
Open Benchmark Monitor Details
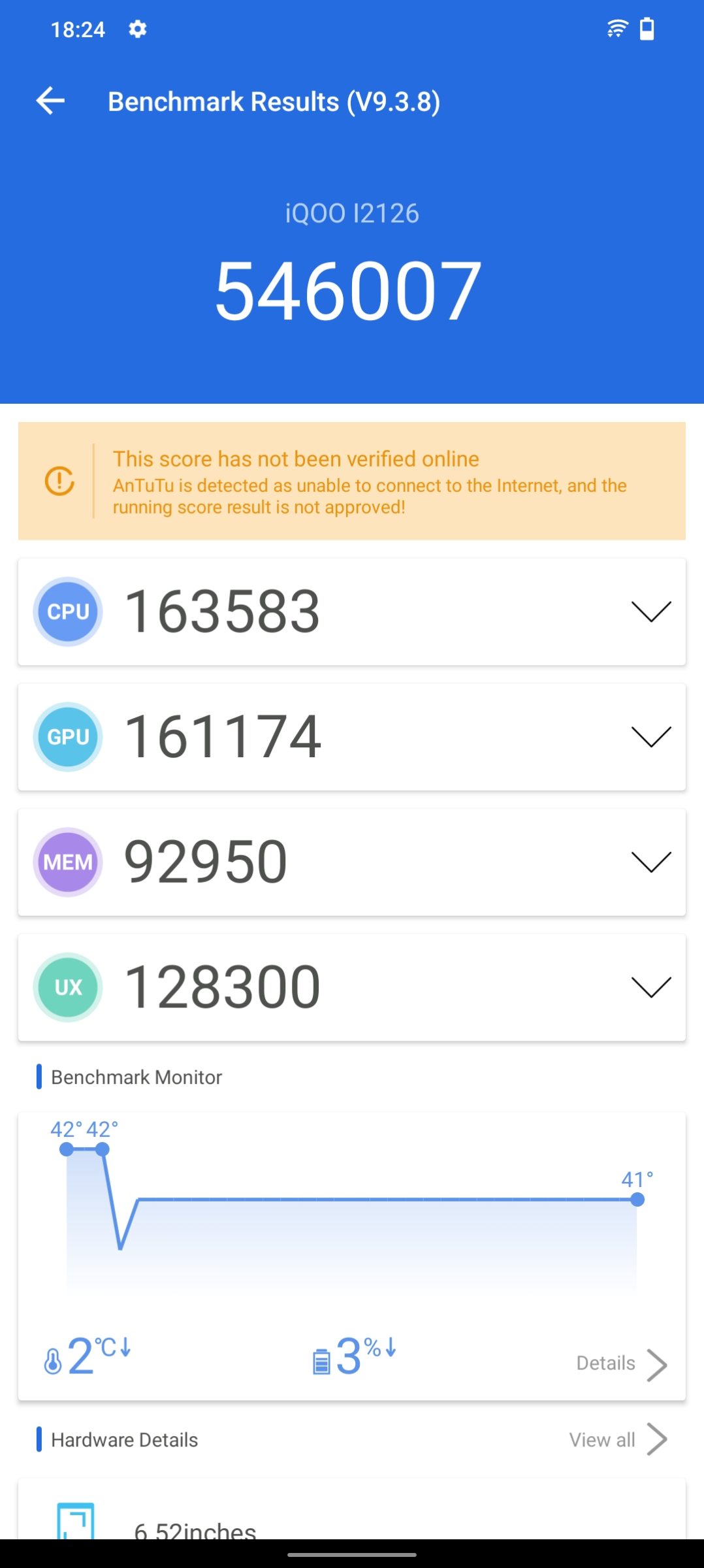point(622,1364)
